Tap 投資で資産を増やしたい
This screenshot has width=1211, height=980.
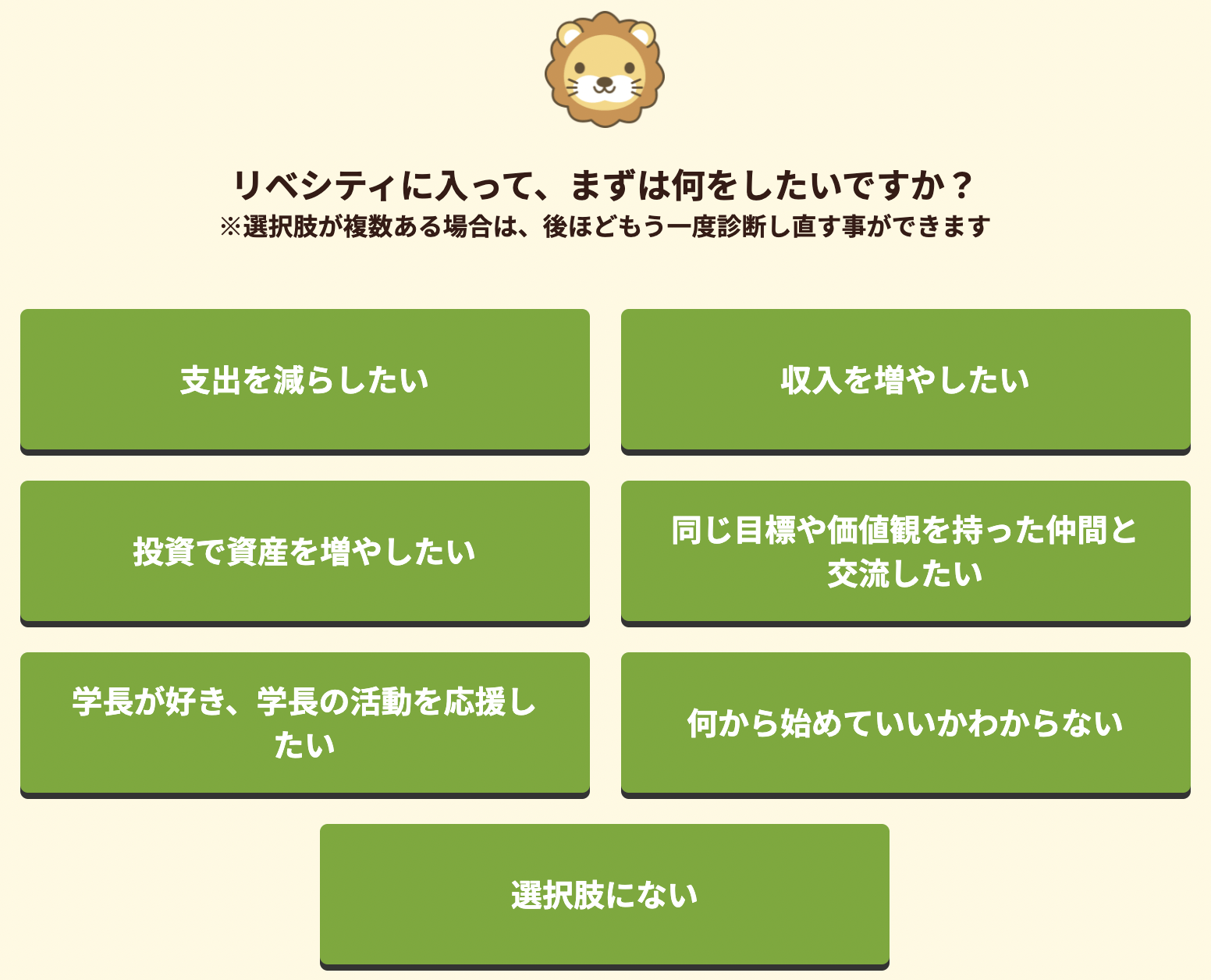click(304, 552)
